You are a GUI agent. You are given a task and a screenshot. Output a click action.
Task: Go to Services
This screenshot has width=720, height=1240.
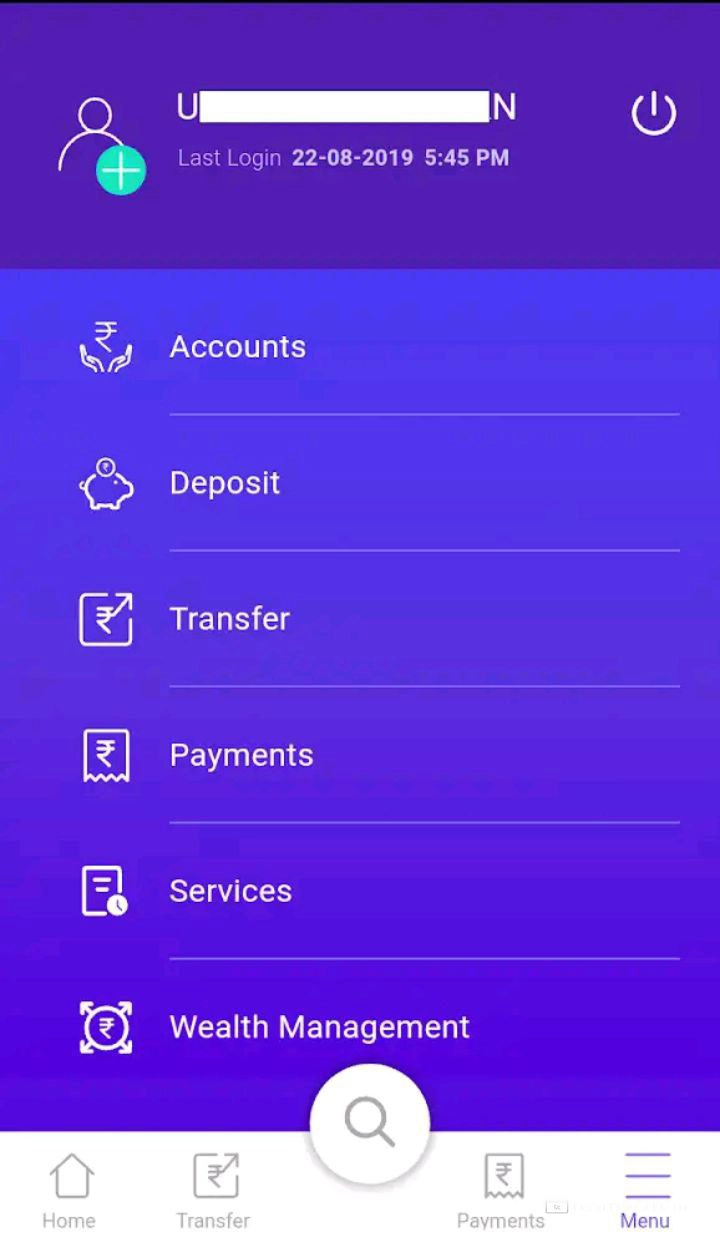click(x=230, y=891)
